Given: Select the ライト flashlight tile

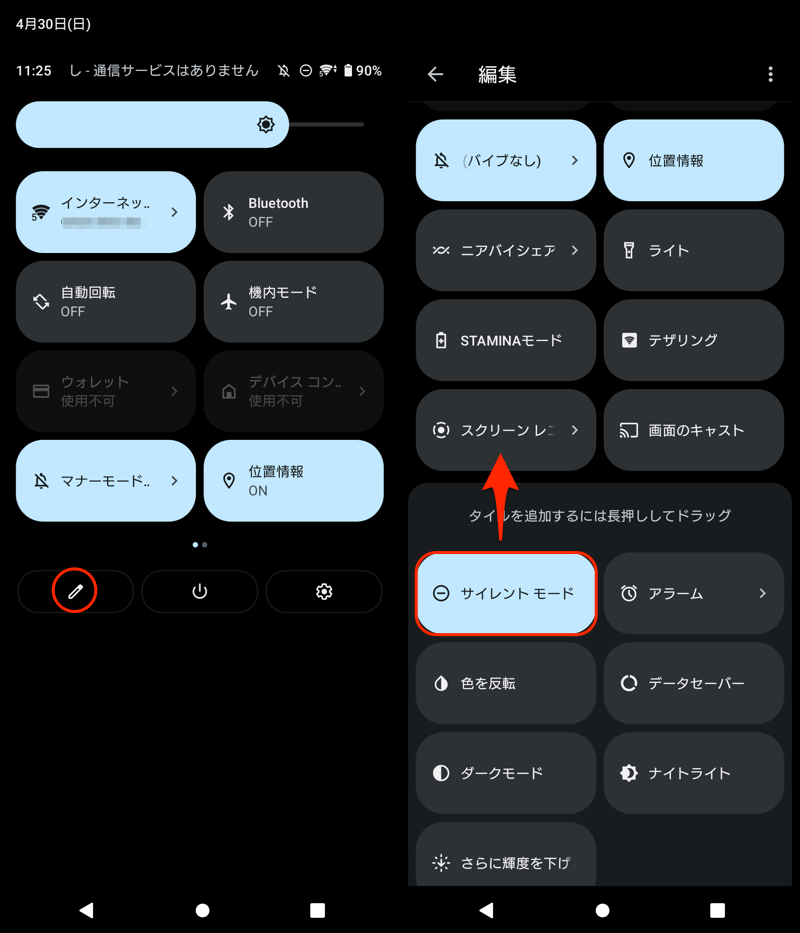Looking at the screenshot, I should point(693,250).
